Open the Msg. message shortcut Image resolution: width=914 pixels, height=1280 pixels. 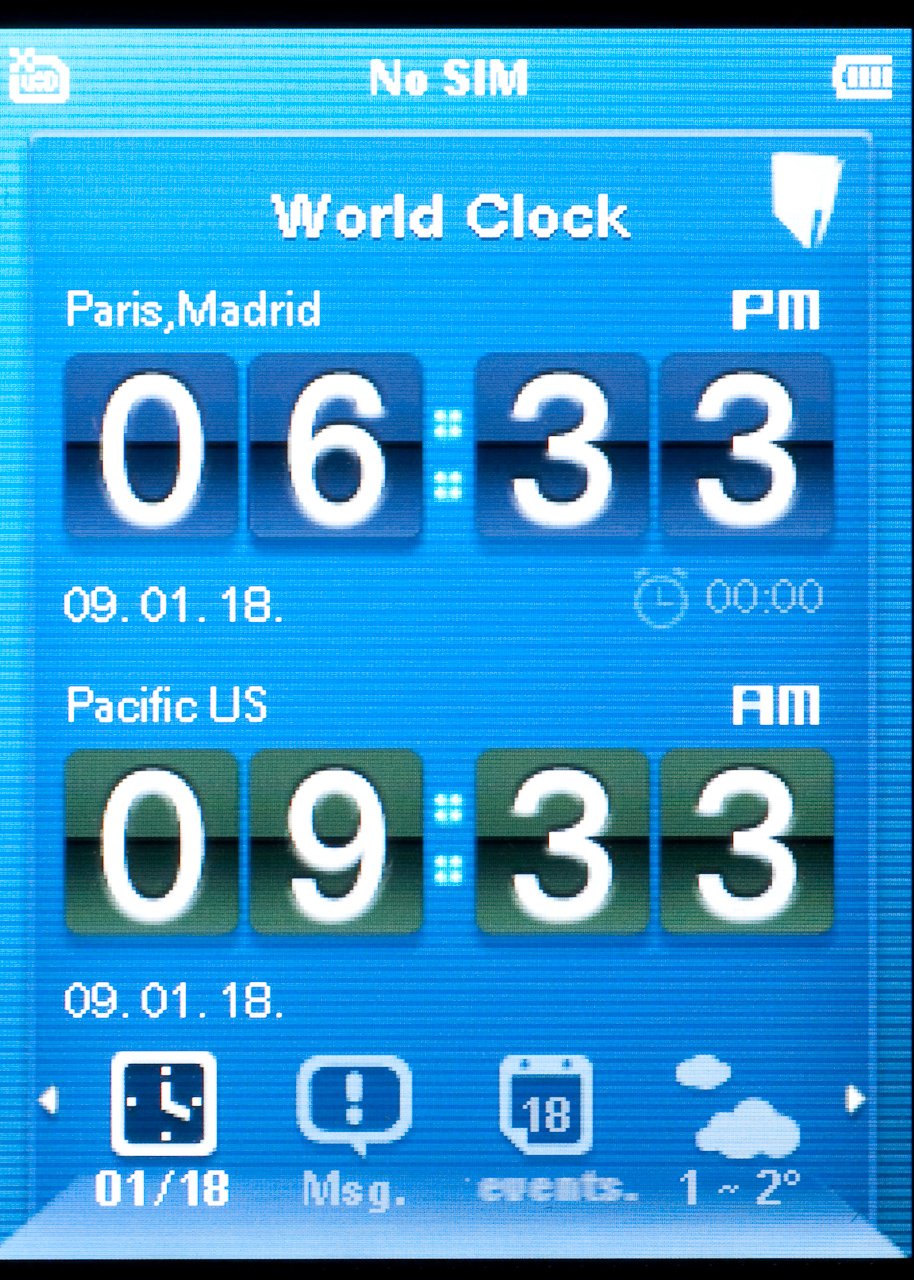[354, 1104]
